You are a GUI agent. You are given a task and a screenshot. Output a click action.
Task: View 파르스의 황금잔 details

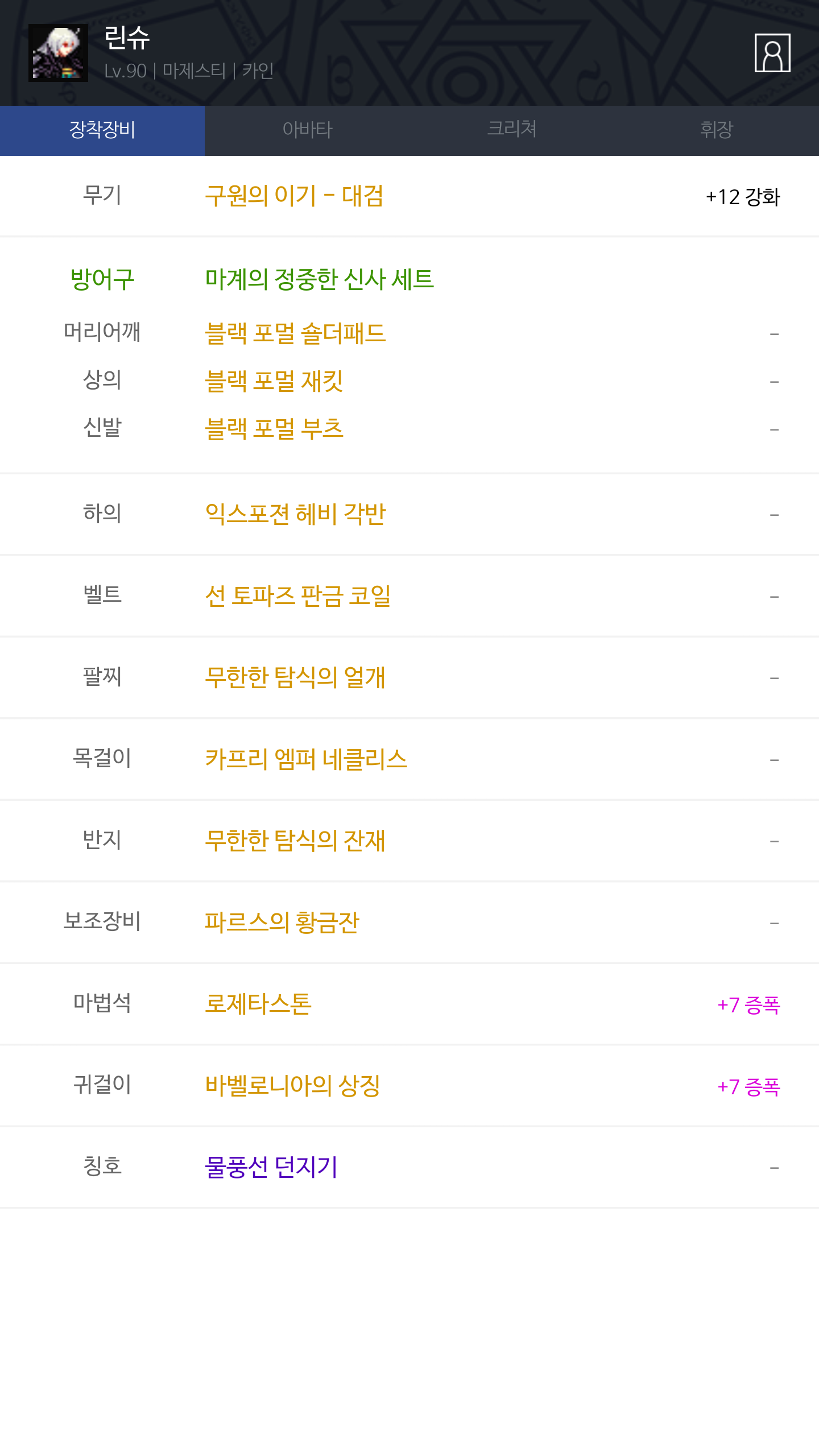point(282,923)
